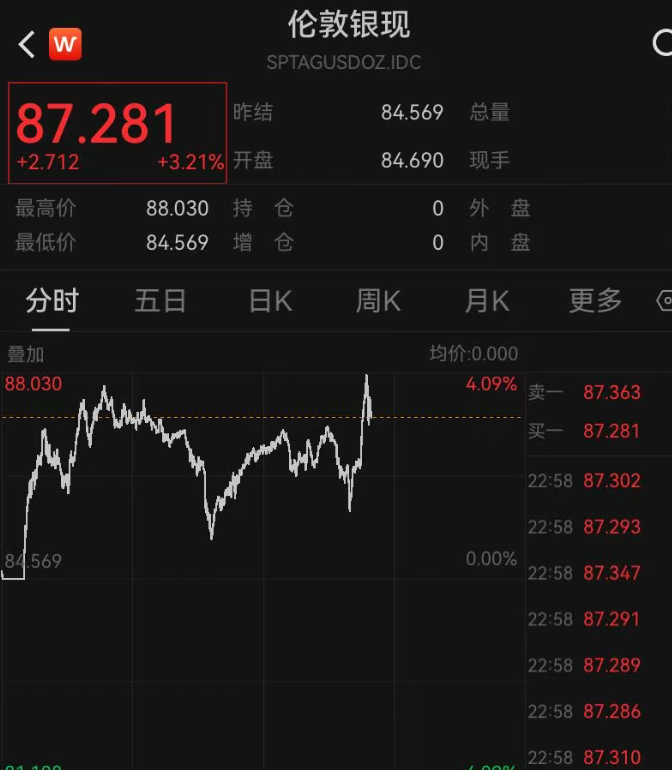Tap the 叠加 overlay option
Screen dimensions: 672x770
tap(26, 354)
